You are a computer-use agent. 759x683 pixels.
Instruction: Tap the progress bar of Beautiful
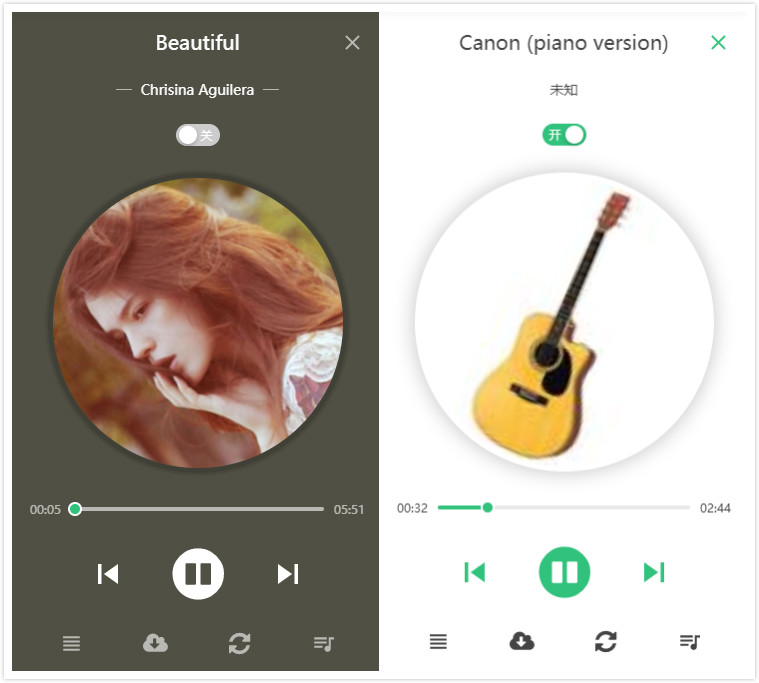coord(200,509)
